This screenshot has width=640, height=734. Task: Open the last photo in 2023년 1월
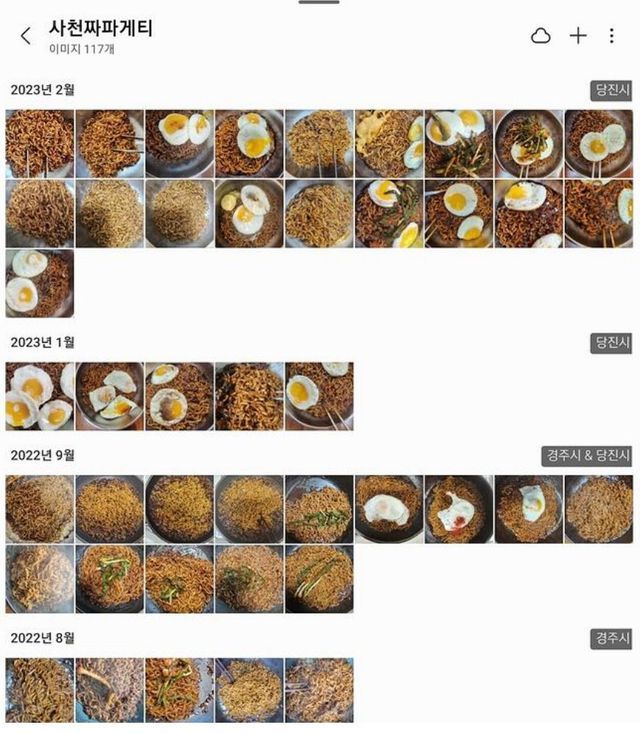coord(319,396)
